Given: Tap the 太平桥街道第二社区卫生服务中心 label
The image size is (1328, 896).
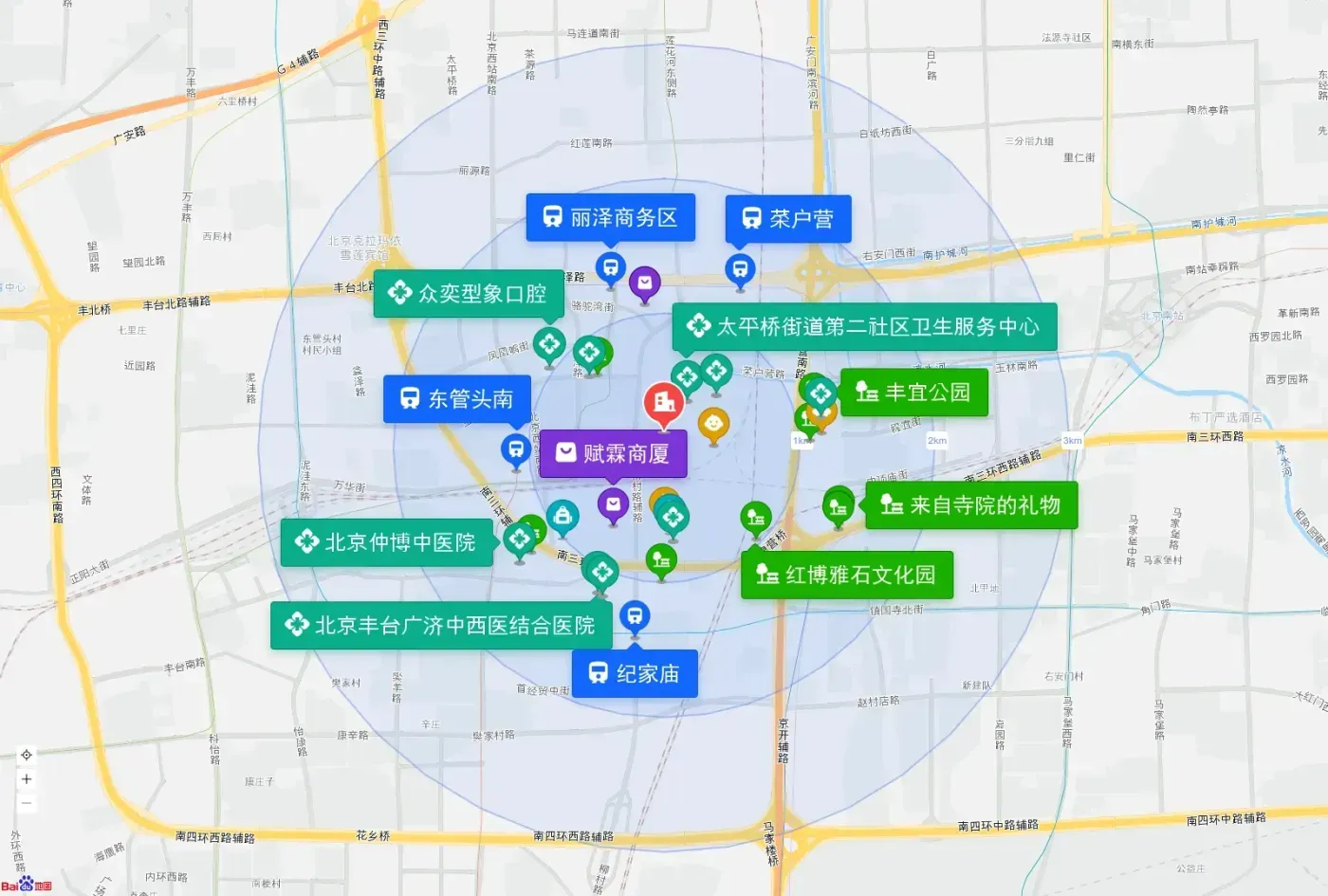Looking at the screenshot, I should 864,327.
